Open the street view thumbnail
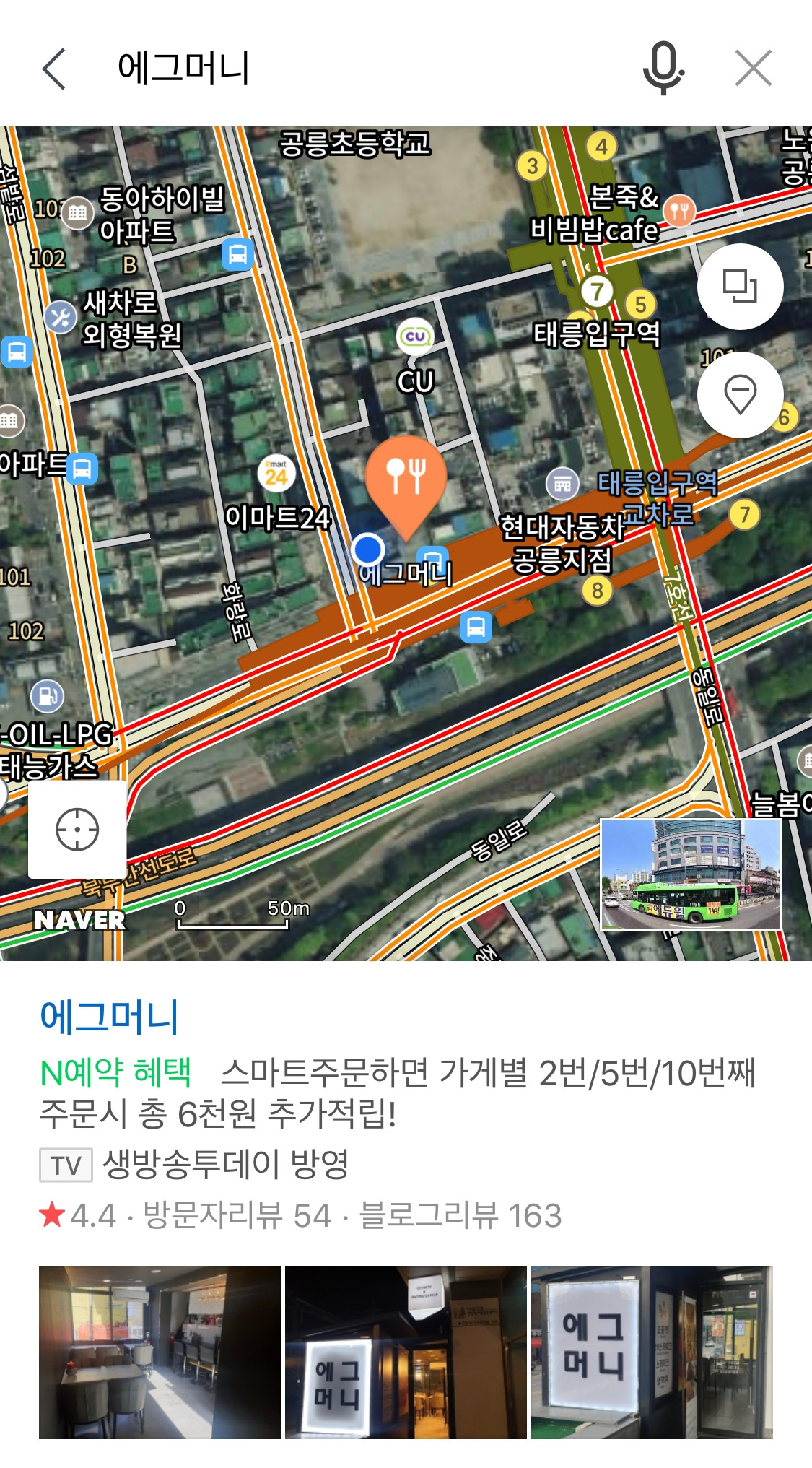 (691, 874)
